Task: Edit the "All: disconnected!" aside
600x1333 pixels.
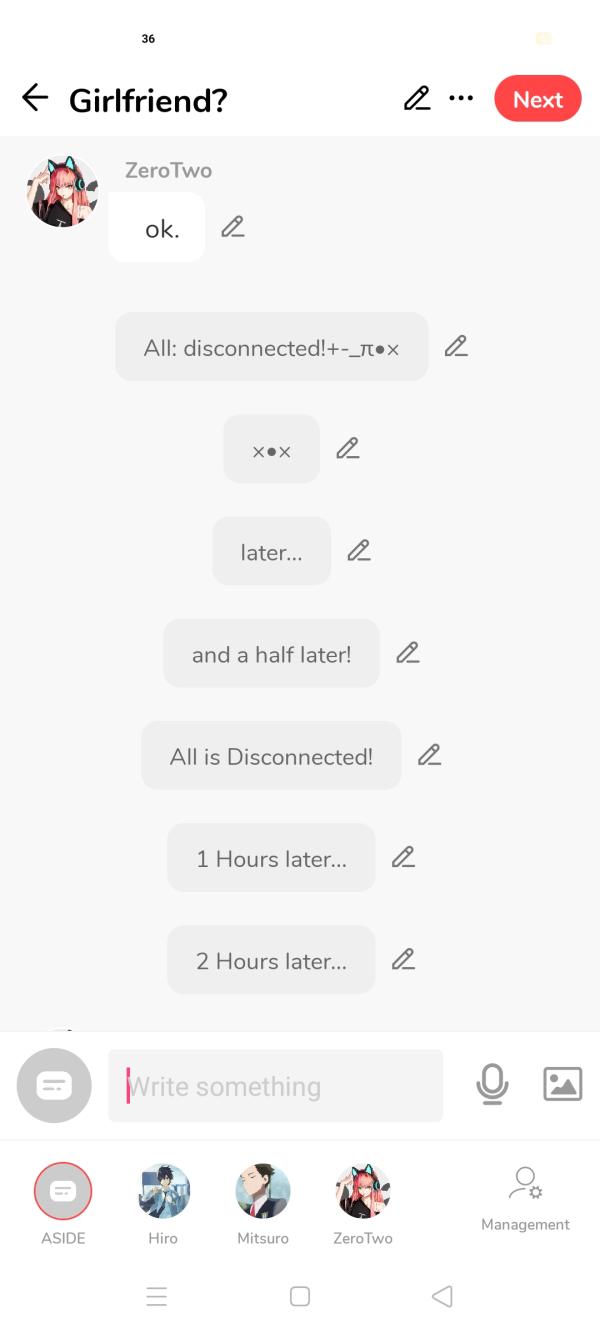Action: (456, 347)
